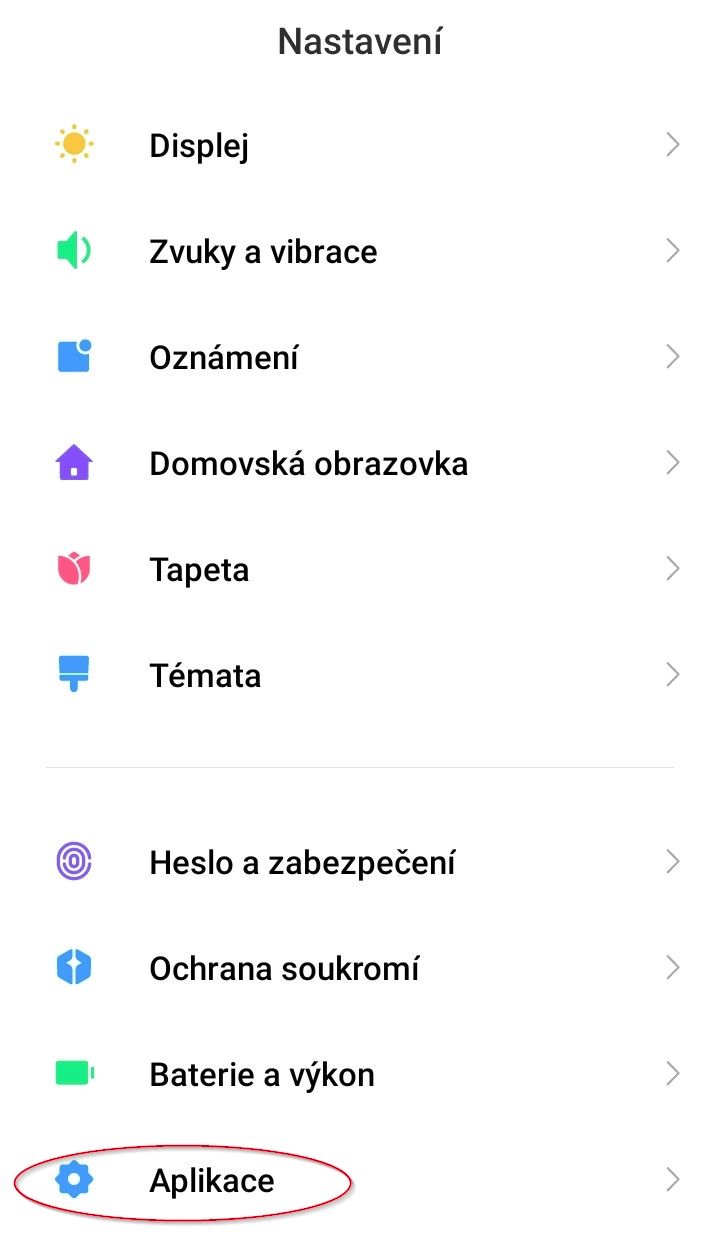Choose the Aplikace row
Viewport: 720px width, 1234px height.
click(212, 1181)
